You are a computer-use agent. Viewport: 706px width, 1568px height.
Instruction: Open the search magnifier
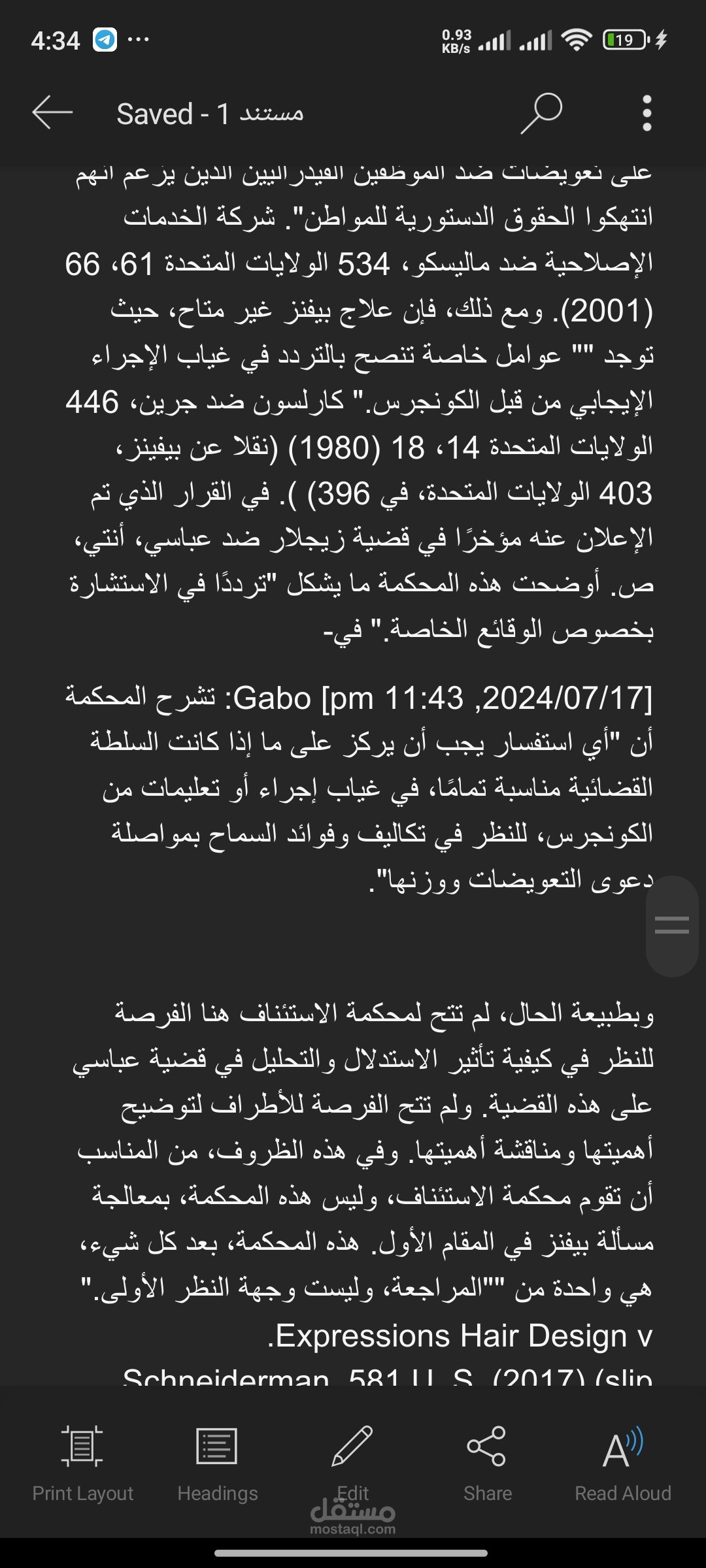tap(541, 113)
